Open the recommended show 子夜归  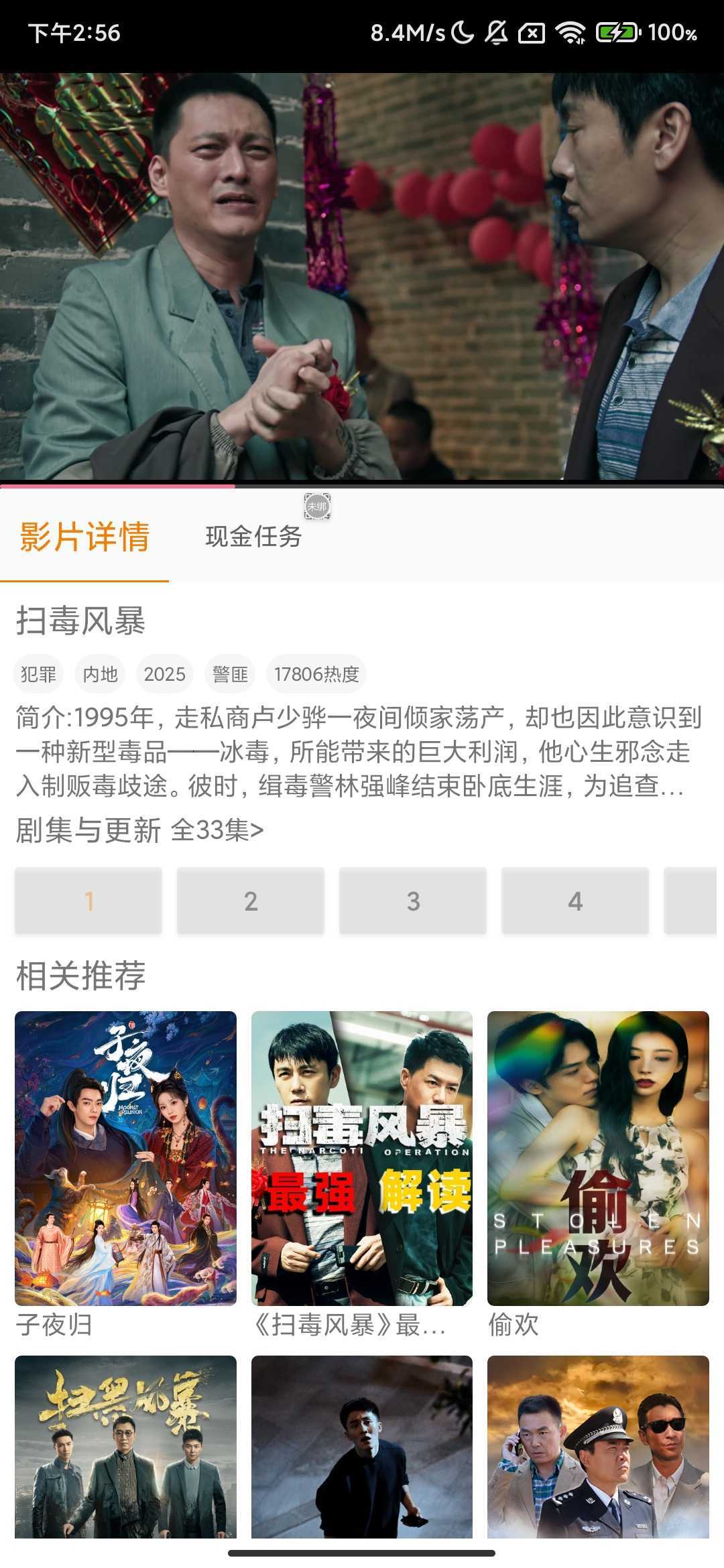pos(125,1158)
